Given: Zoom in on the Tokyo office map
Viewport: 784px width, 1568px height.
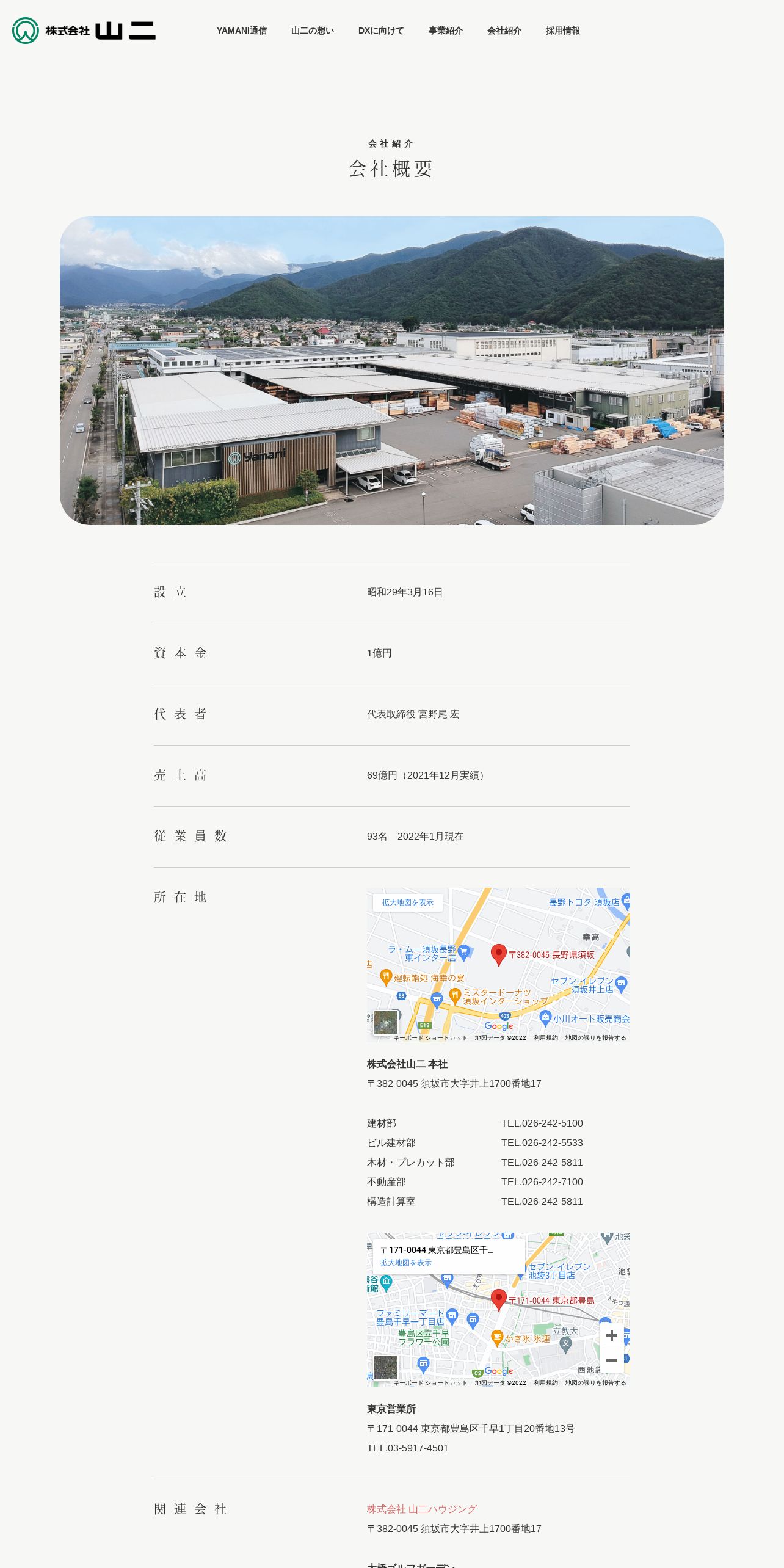Looking at the screenshot, I should click(611, 1335).
